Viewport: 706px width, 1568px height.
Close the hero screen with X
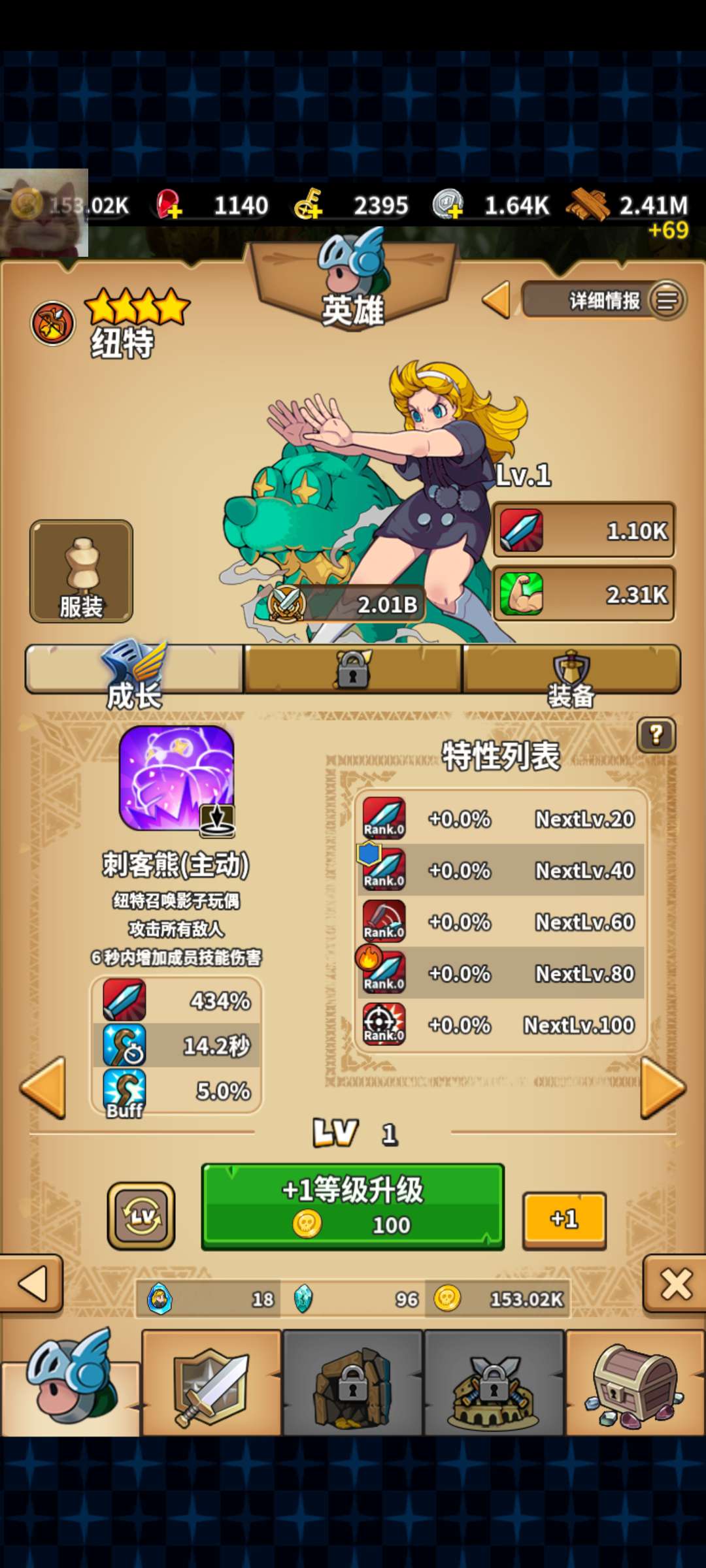[675, 1284]
